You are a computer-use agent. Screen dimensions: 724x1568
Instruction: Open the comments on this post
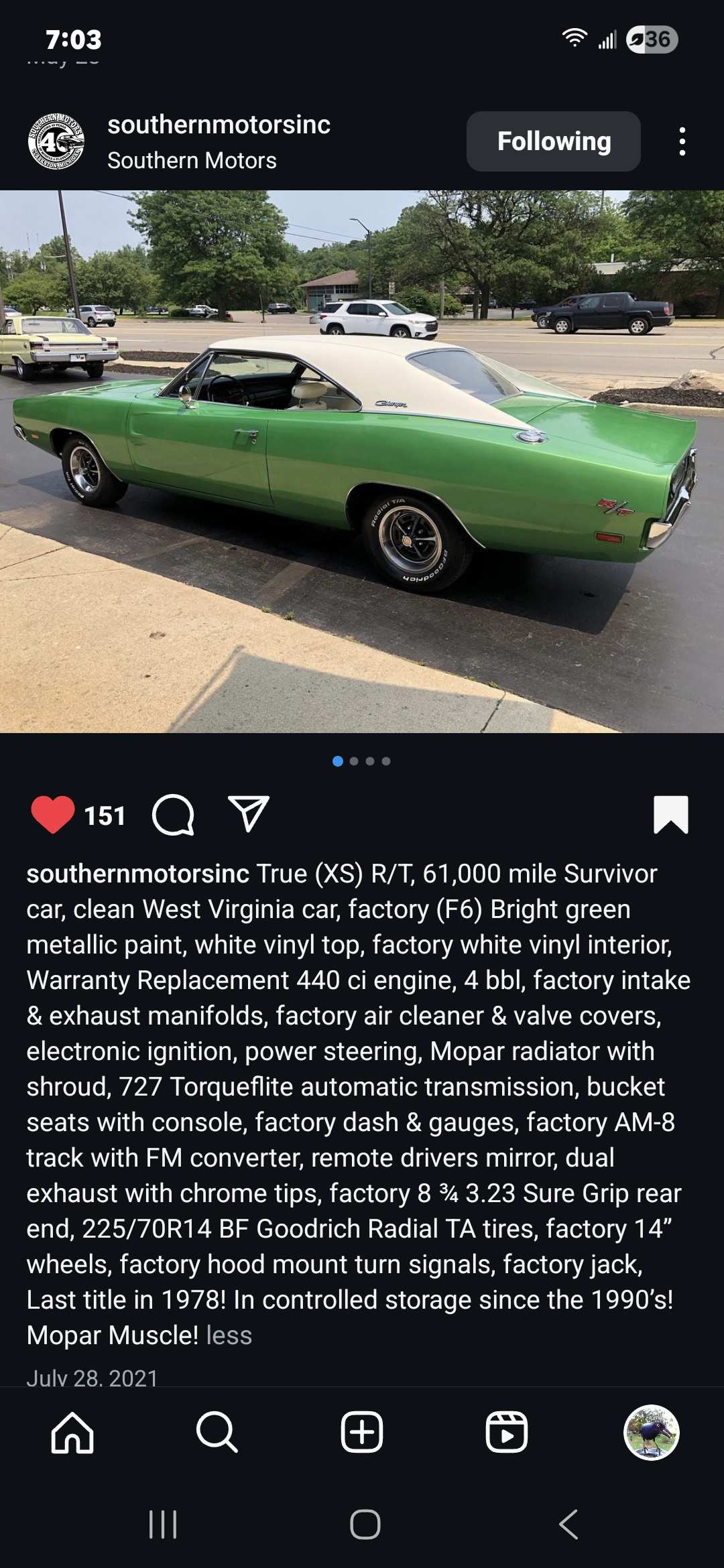click(174, 815)
